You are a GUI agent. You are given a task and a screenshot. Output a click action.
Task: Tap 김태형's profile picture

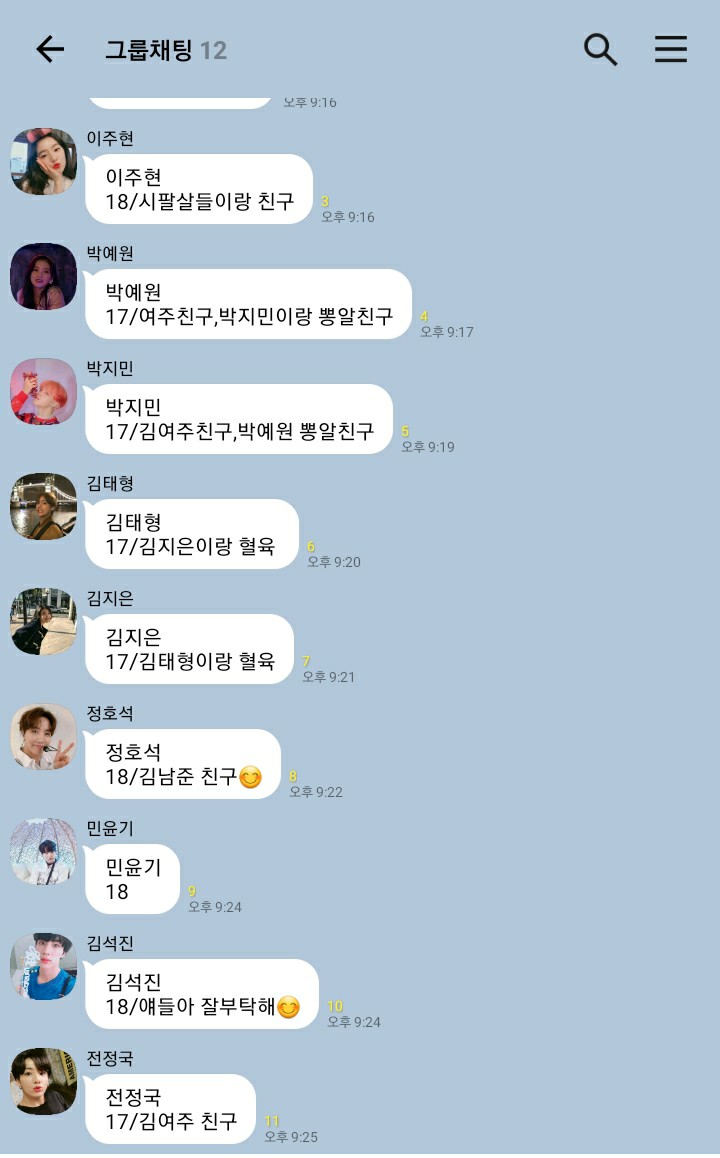[44, 506]
